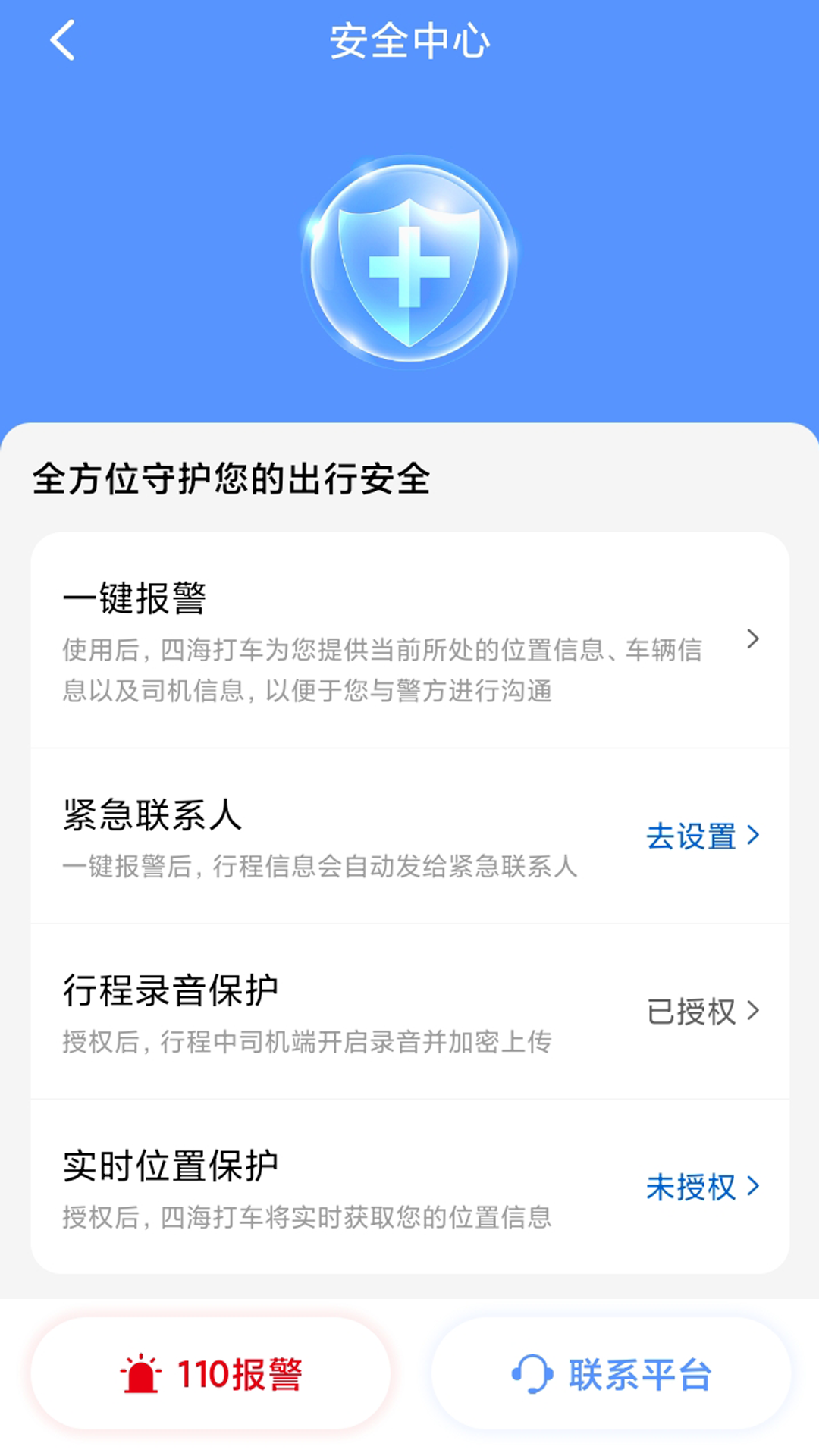Authorize 实时位置保护
819x1456 pixels.
pos(702,1187)
